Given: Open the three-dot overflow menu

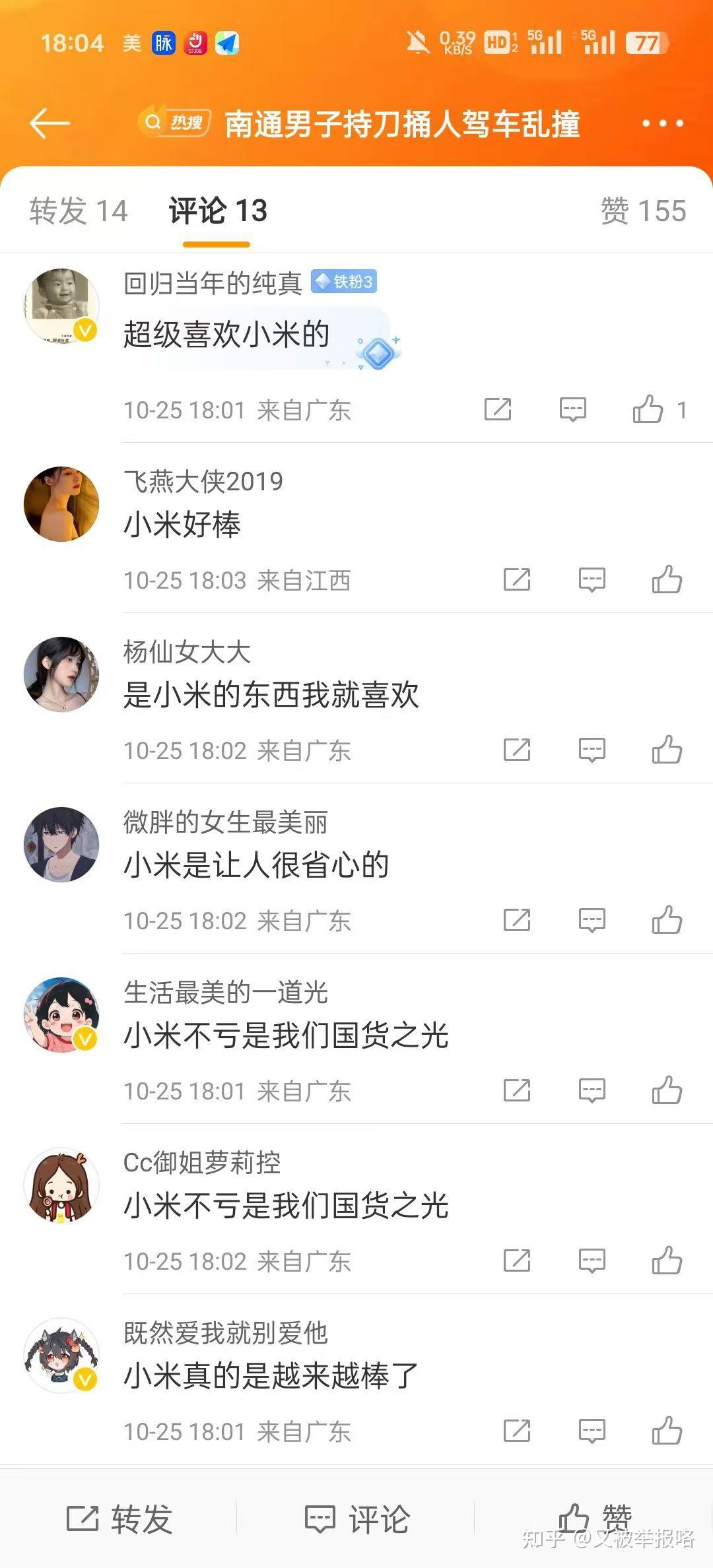Looking at the screenshot, I should click(x=662, y=123).
